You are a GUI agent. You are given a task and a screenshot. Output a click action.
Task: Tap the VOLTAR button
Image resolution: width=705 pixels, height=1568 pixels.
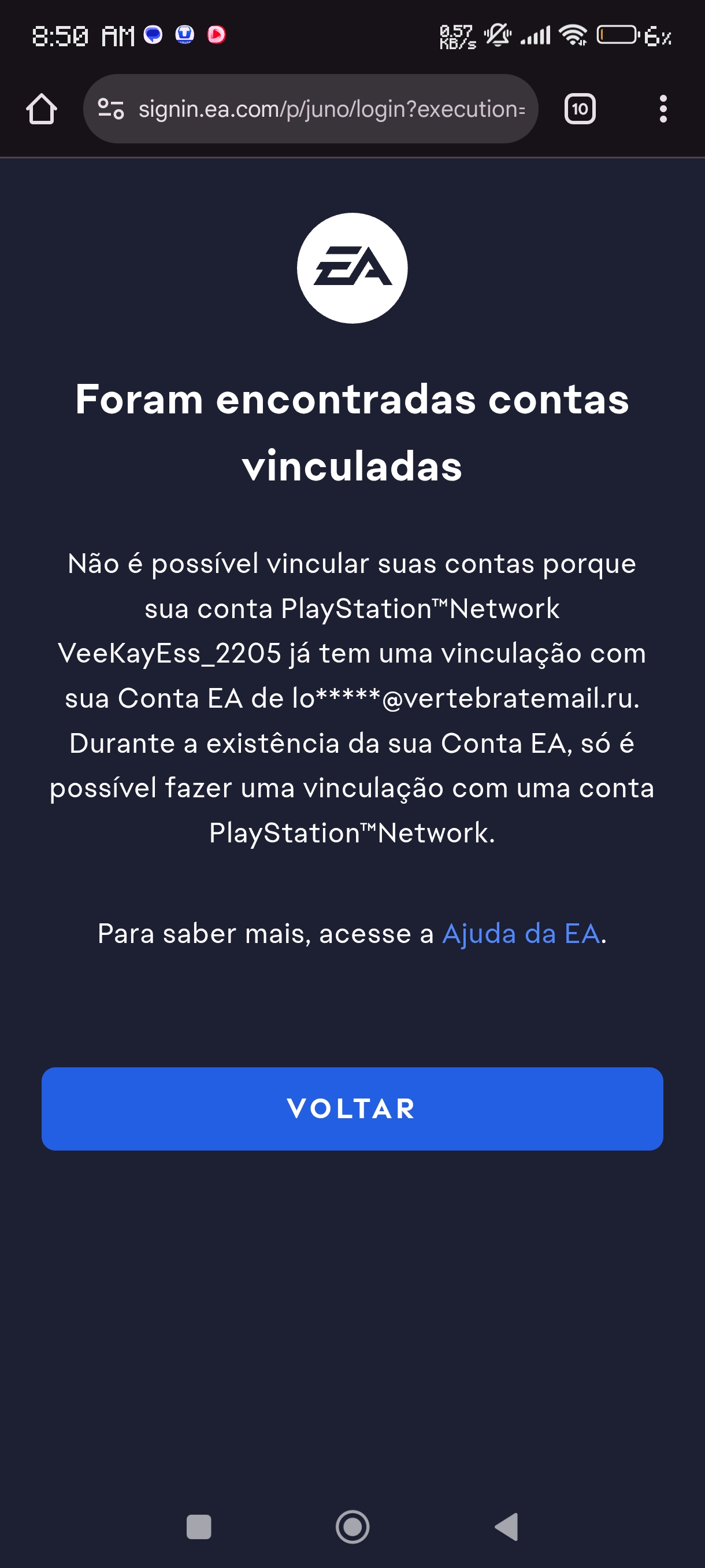pos(352,1108)
